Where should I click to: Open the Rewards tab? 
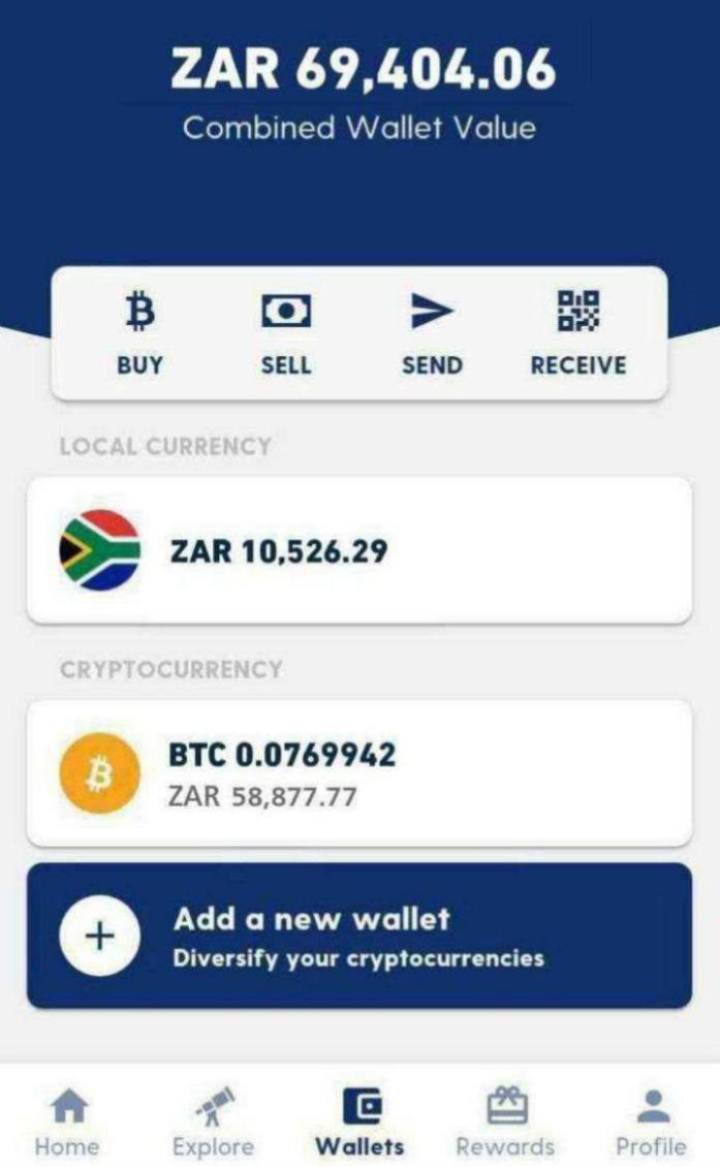[505, 1122]
